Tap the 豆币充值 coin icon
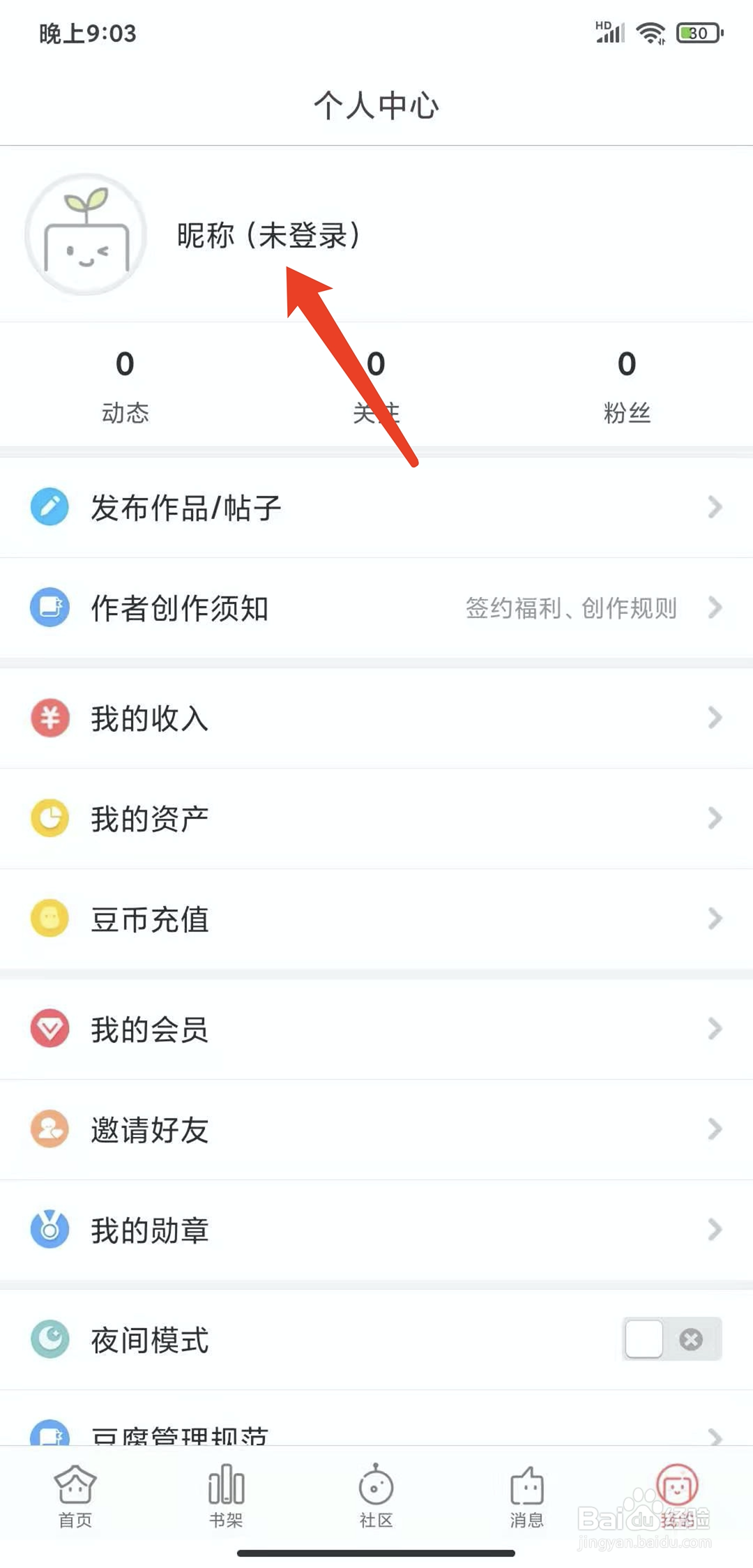 [50, 919]
